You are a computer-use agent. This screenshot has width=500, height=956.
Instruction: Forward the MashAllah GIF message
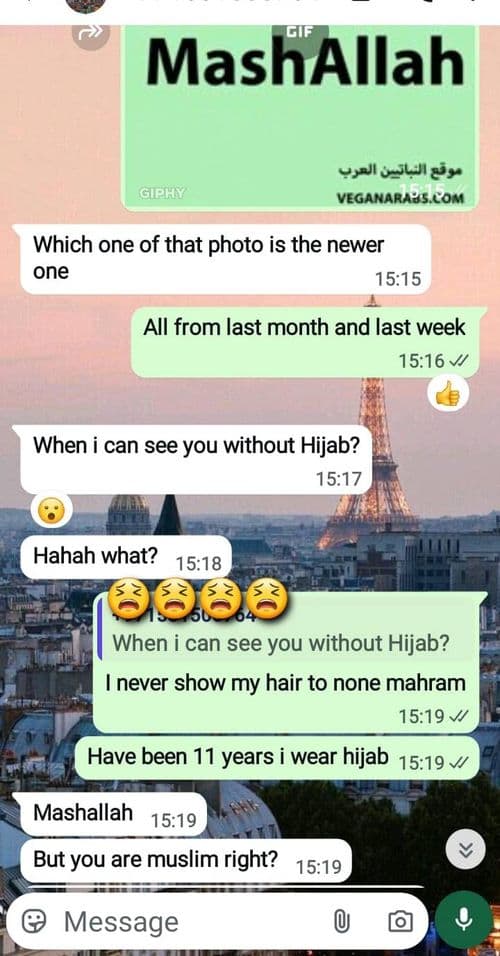(x=90, y=35)
